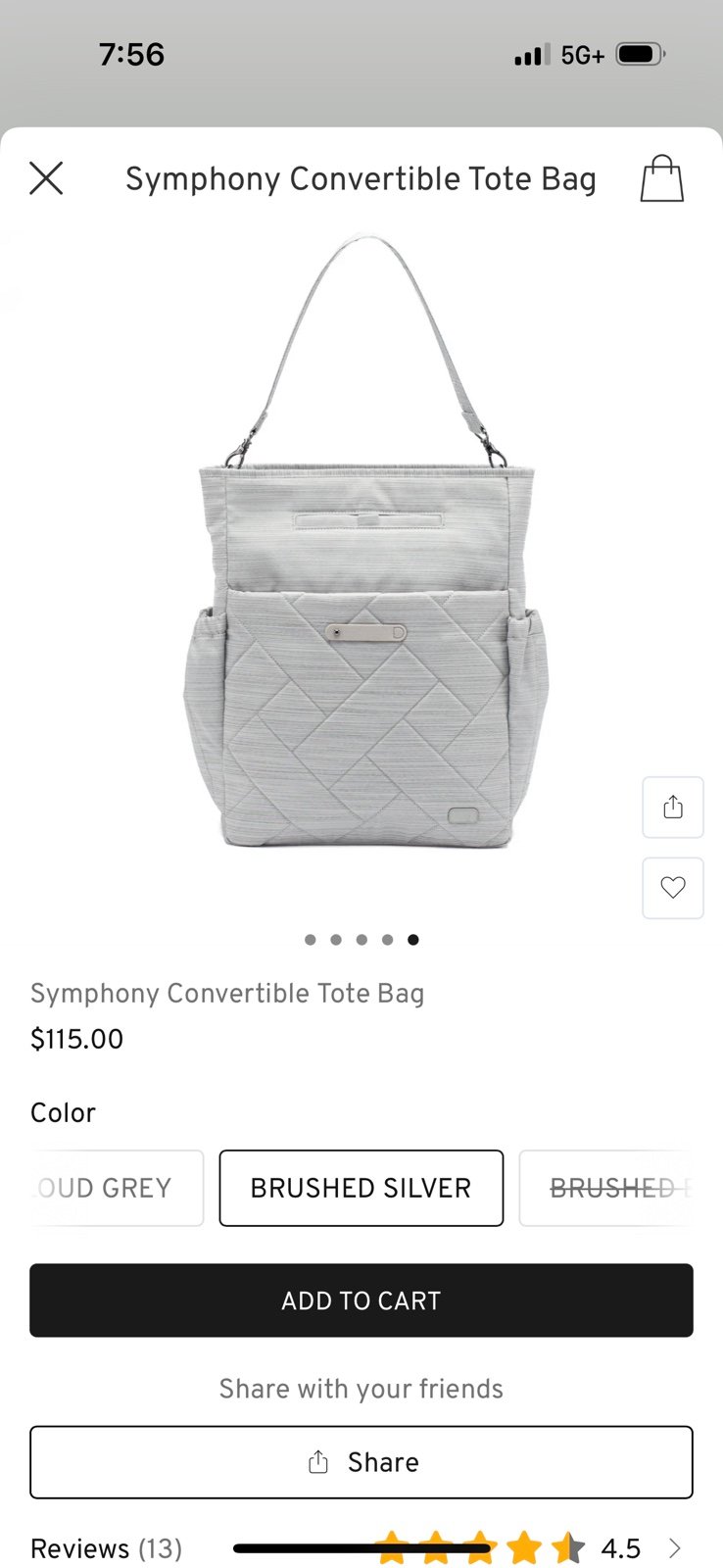Add to cart the Symphony tote

(x=361, y=1300)
